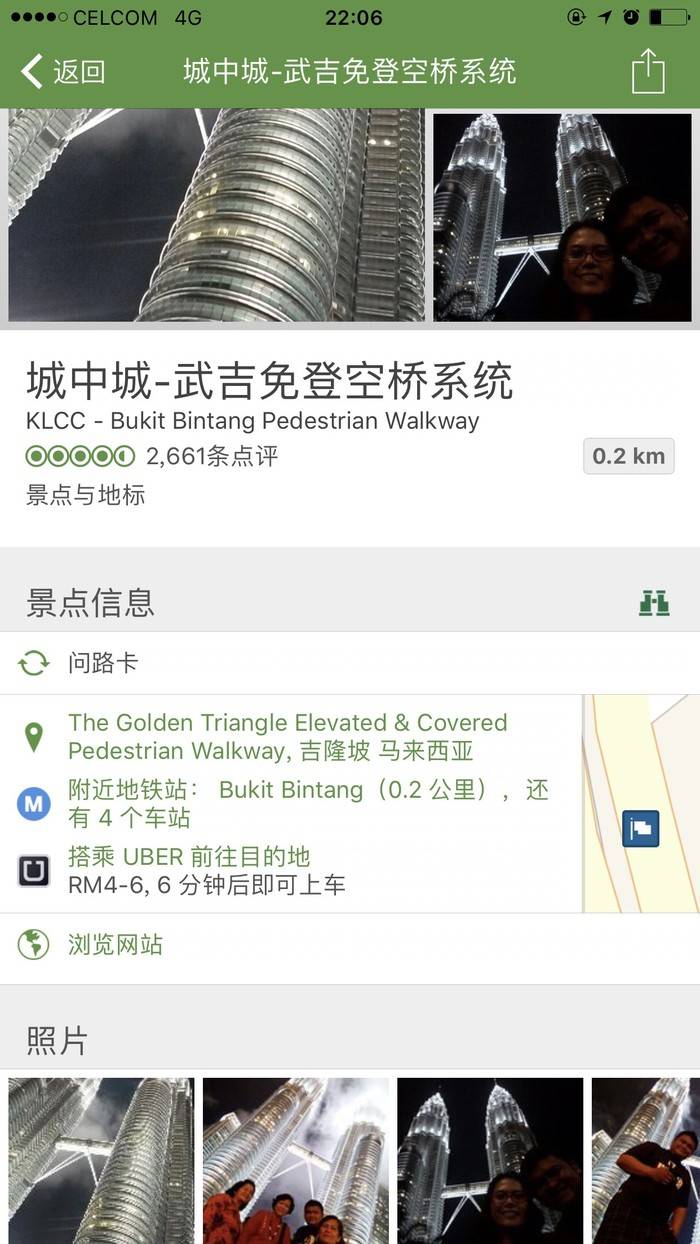This screenshot has width=700, height=1244.
Task: View the header selfie photo with towers
Action: point(562,217)
